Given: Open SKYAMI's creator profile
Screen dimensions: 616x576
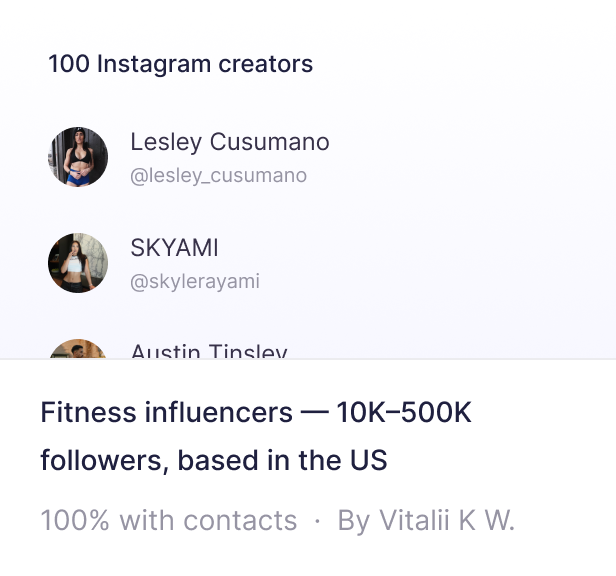Looking at the screenshot, I should click(174, 249).
